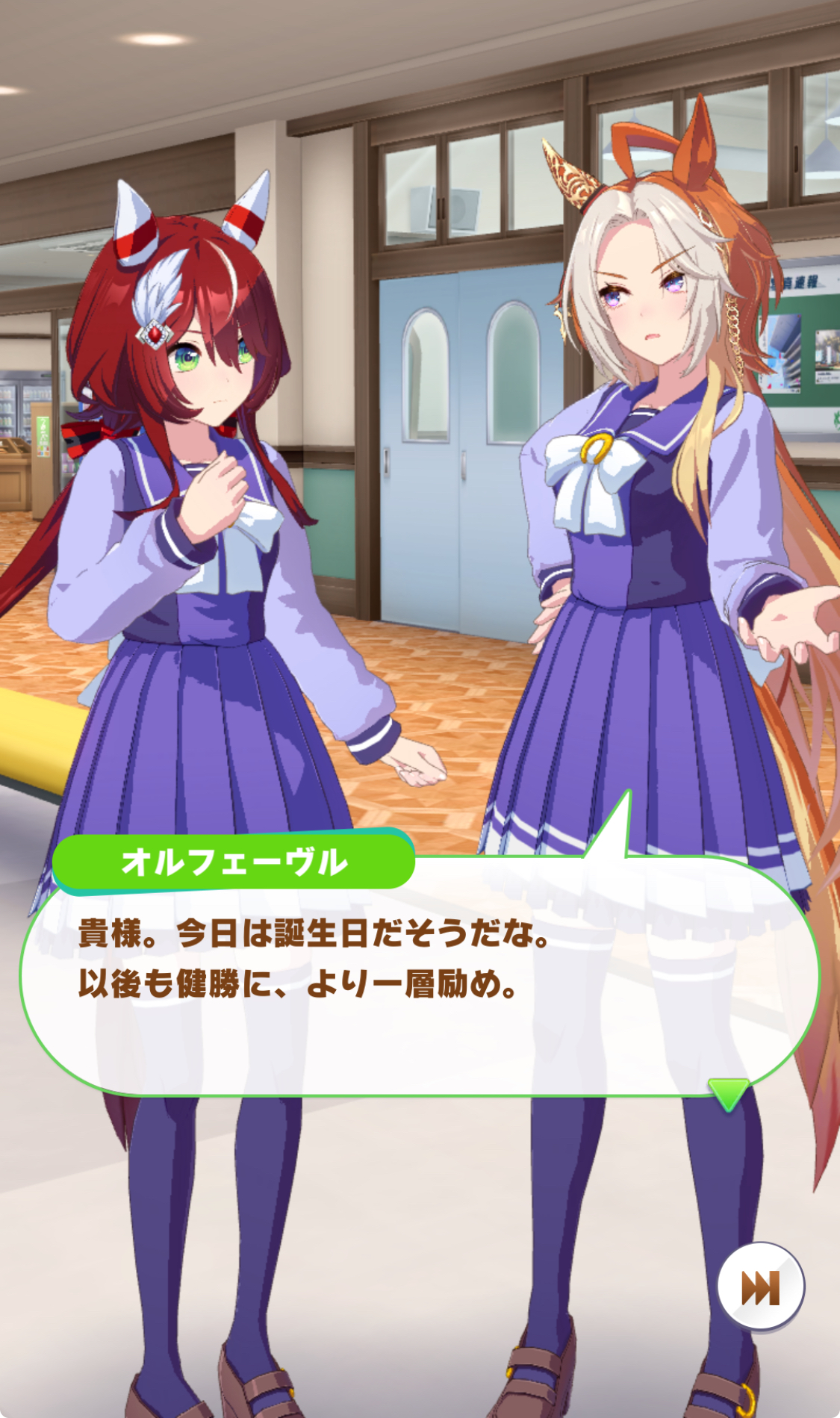The image size is (840, 1418).
Task: Tap the green arrow to advance dialogue
Action: tap(728, 1095)
